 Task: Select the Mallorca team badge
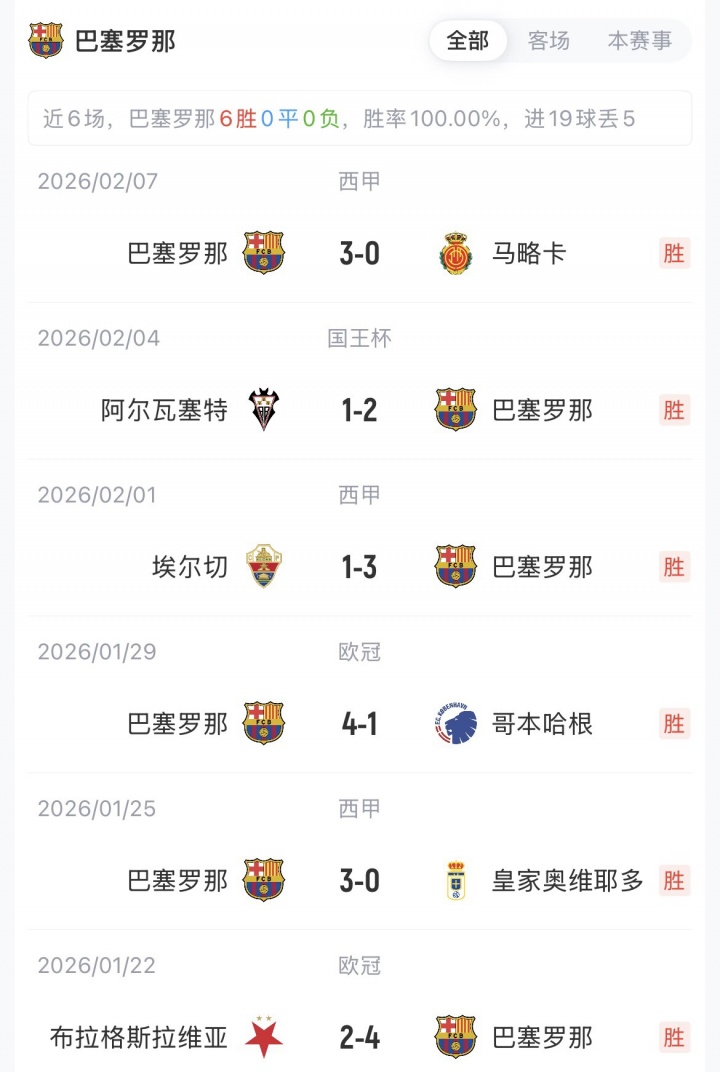pos(457,253)
